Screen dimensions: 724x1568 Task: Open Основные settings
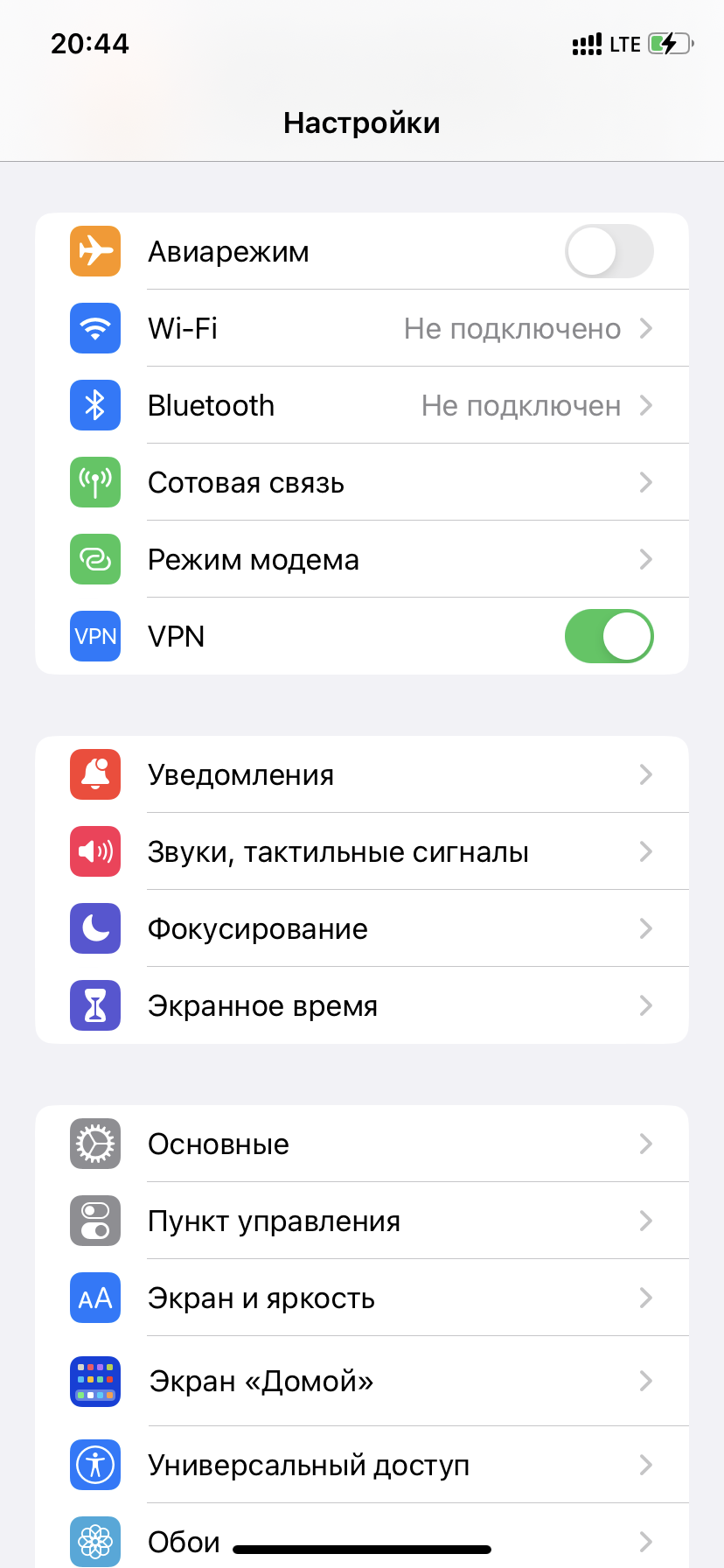click(362, 1144)
